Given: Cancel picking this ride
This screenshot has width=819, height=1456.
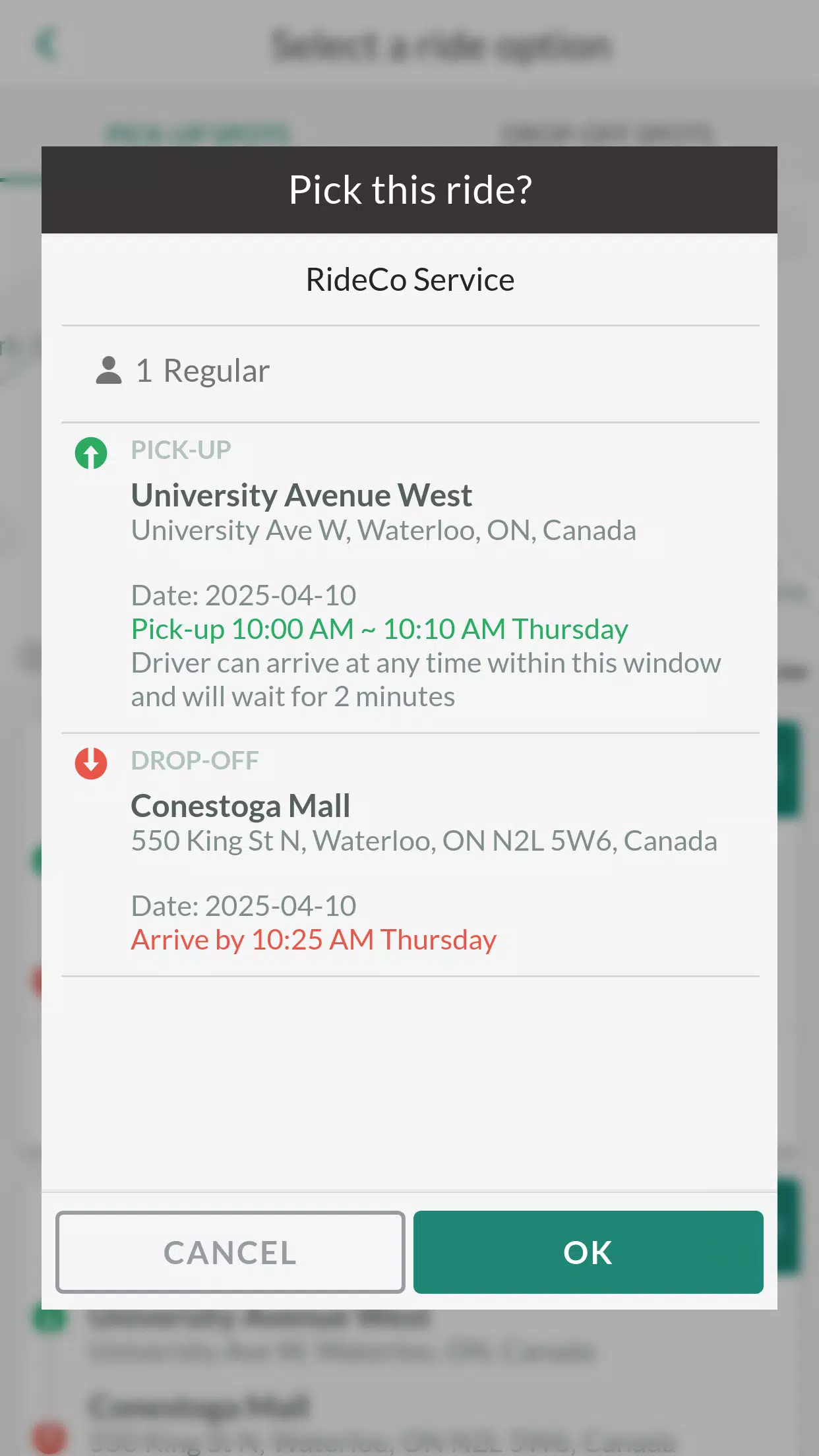Looking at the screenshot, I should [x=230, y=1252].
